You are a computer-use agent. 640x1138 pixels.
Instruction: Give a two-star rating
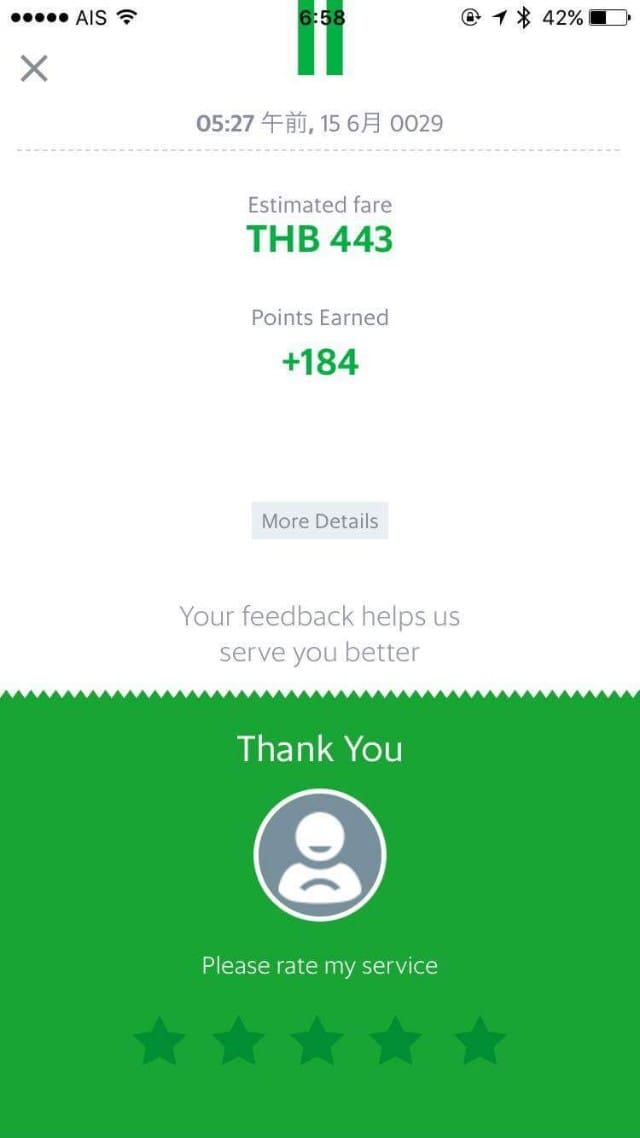(239, 1041)
